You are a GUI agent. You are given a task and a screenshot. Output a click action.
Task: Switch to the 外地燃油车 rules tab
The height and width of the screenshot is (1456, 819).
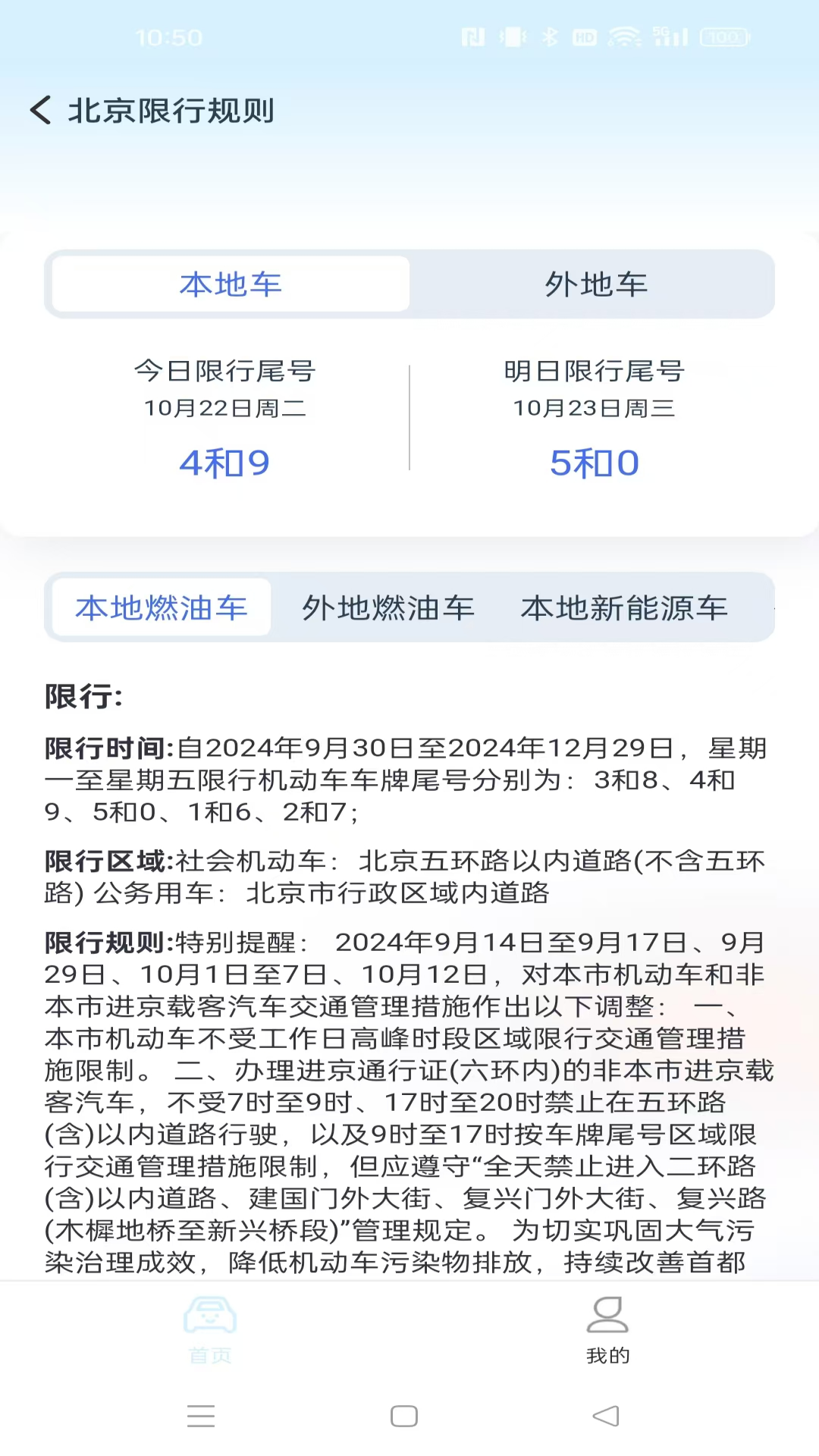point(388,607)
